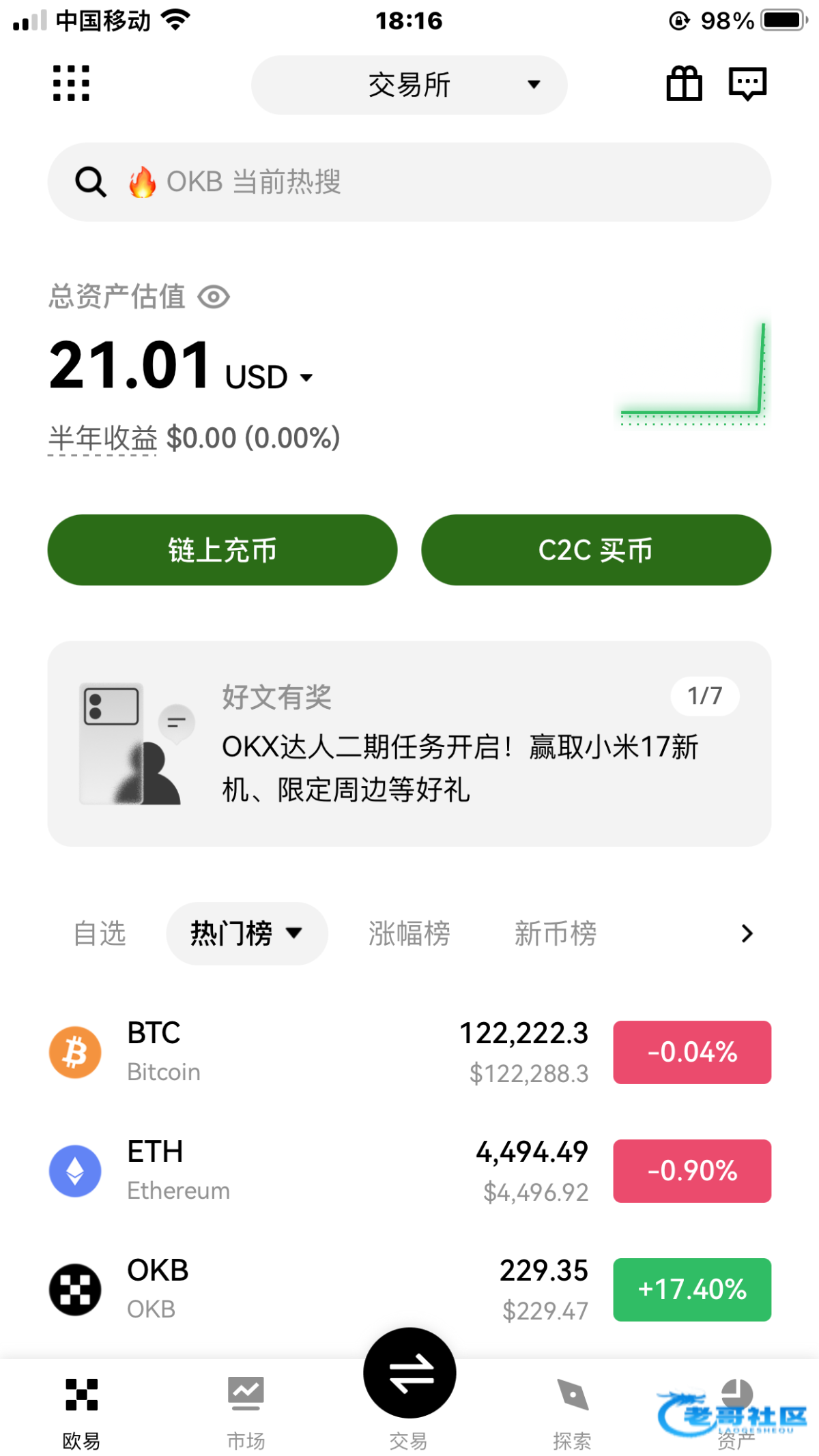Open the grid menu icon
819x1456 pixels.
[x=71, y=84]
